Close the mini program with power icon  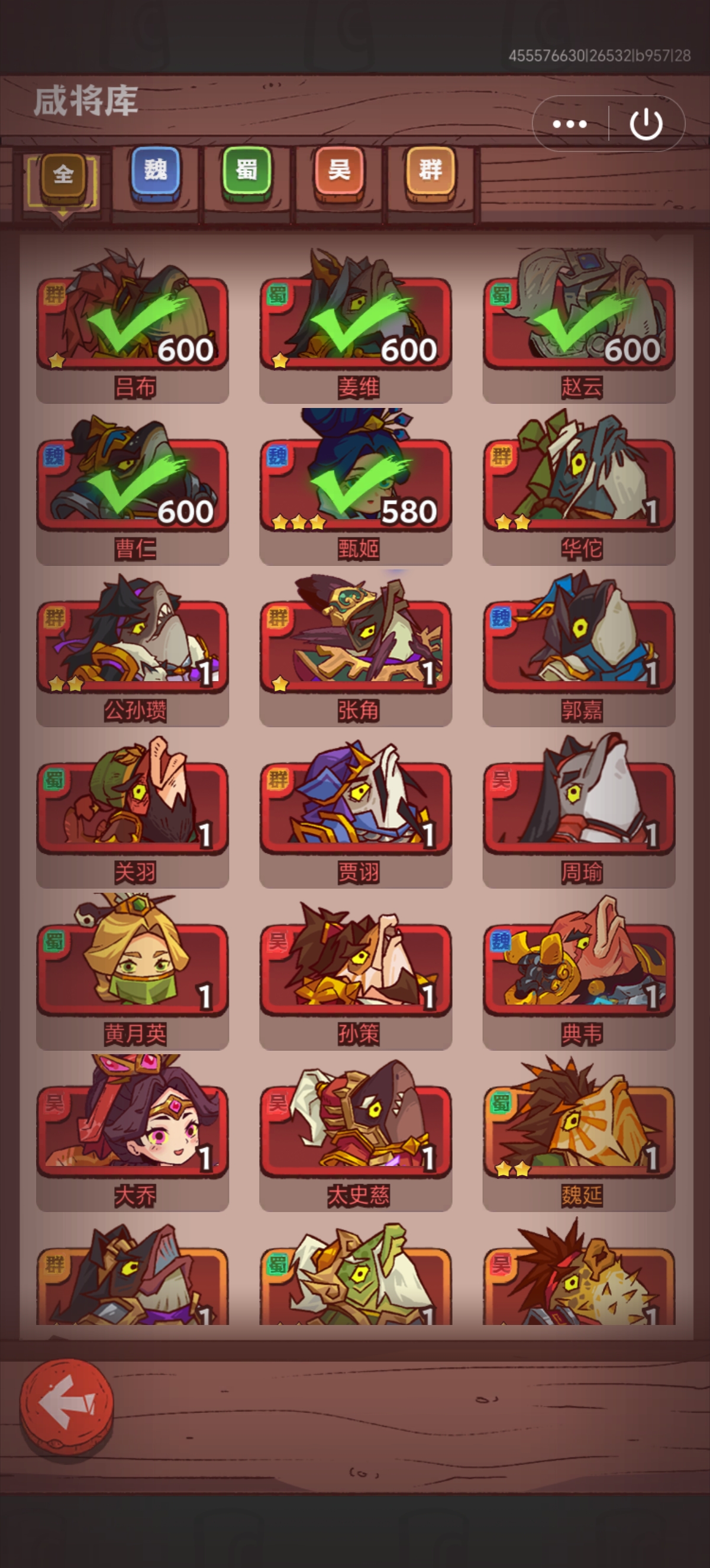point(646,124)
